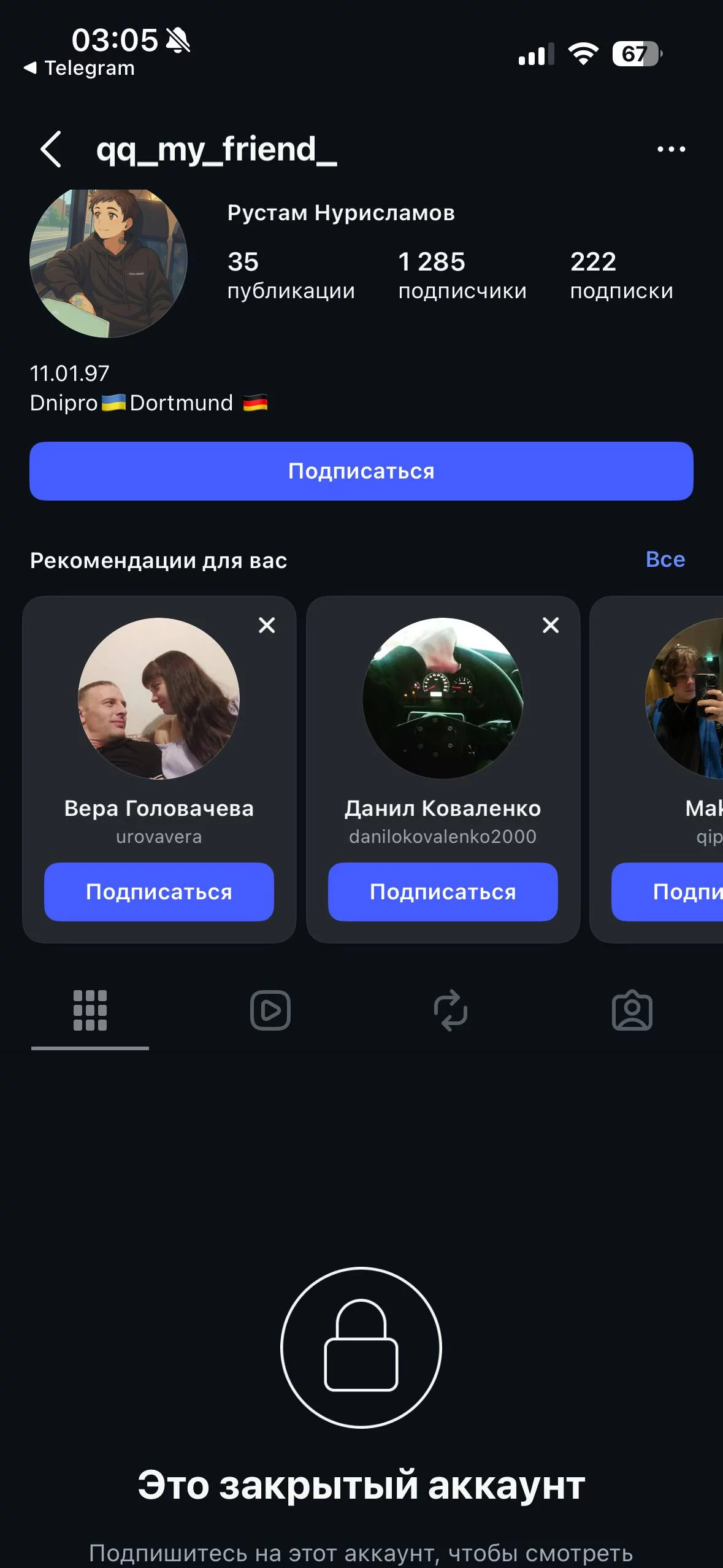Select the posts grid icon
The height and width of the screenshot is (1568, 723).
point(91,1012)
